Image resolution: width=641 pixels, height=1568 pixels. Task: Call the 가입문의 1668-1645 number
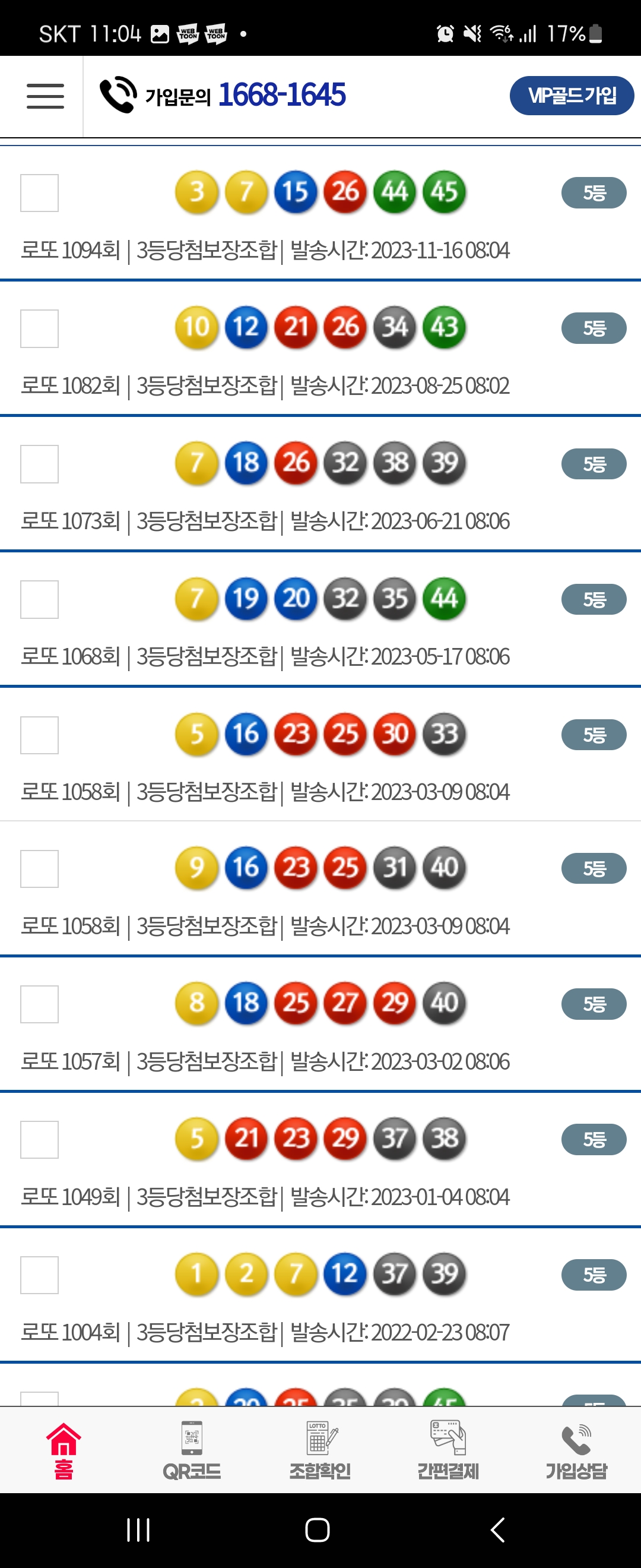tap(223, 95)
